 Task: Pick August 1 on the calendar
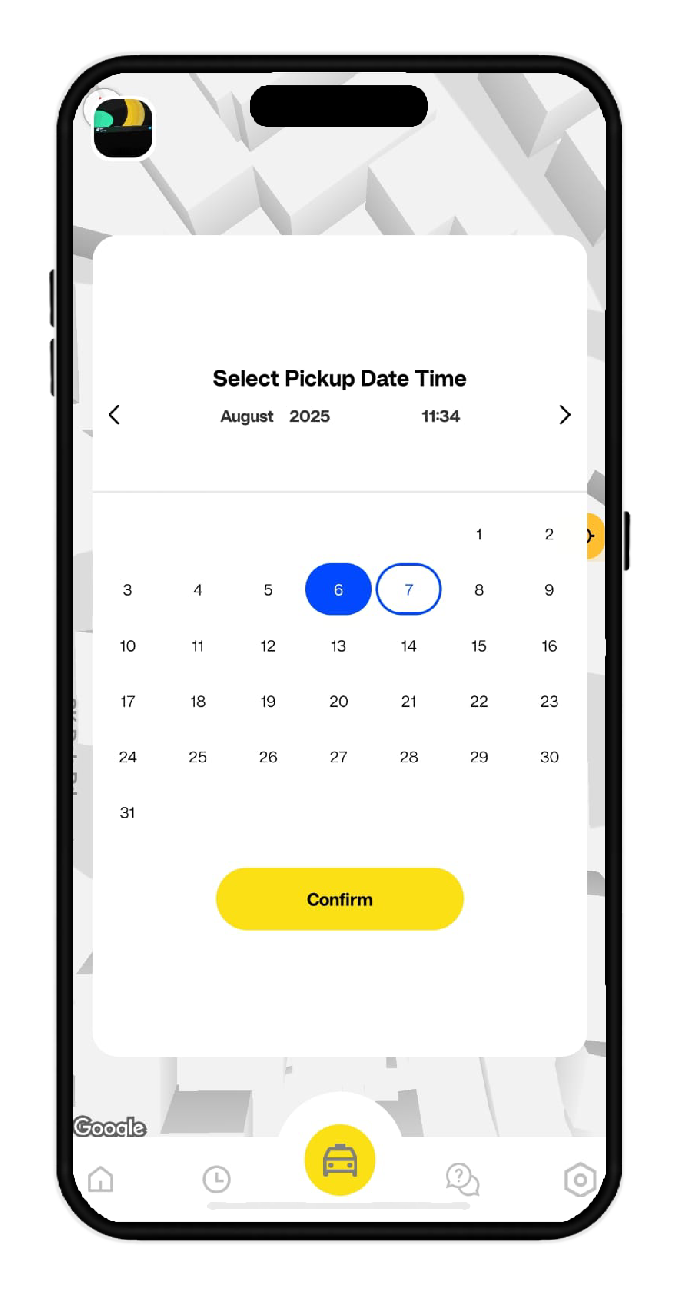pyautogui.click(x=479, y=535)
